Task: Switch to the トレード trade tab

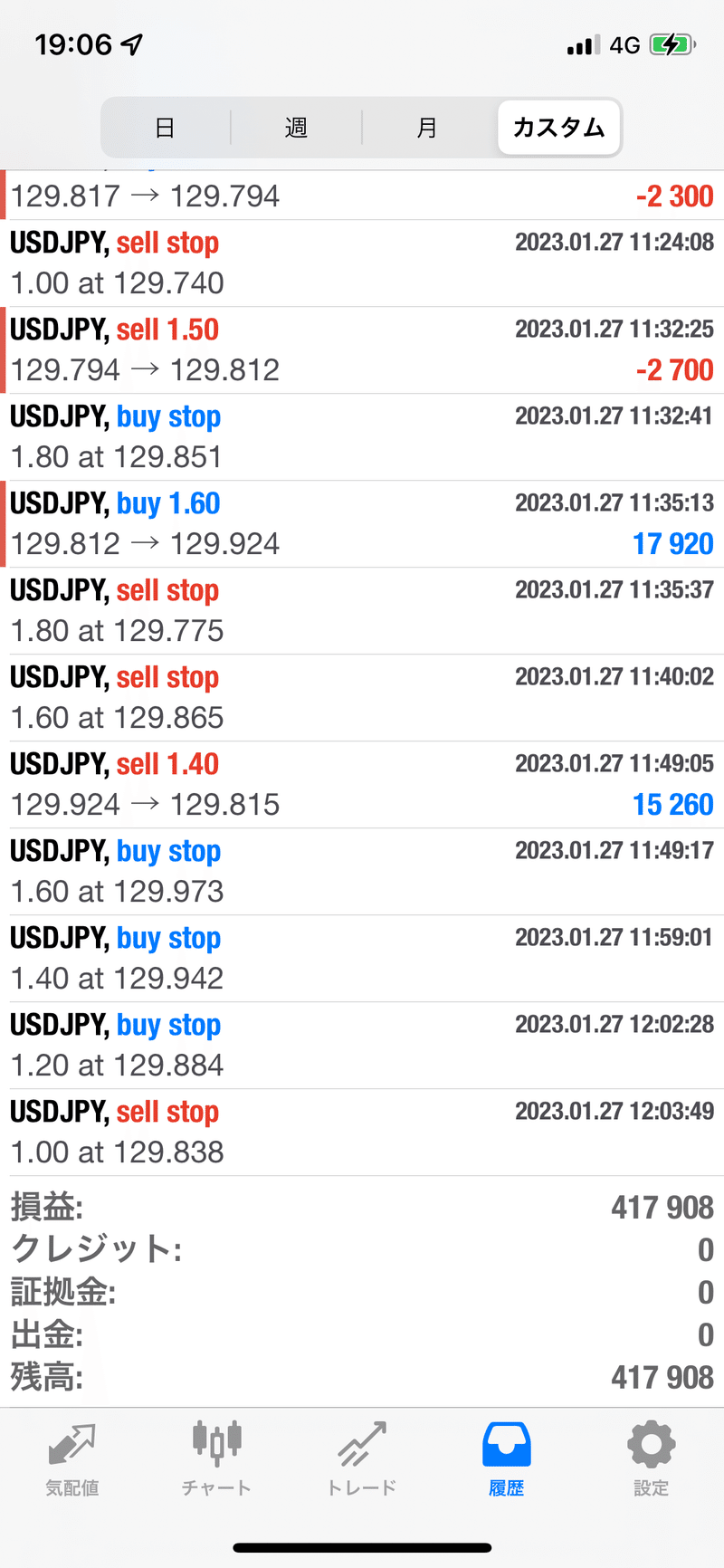Action: pos(362,1459)
